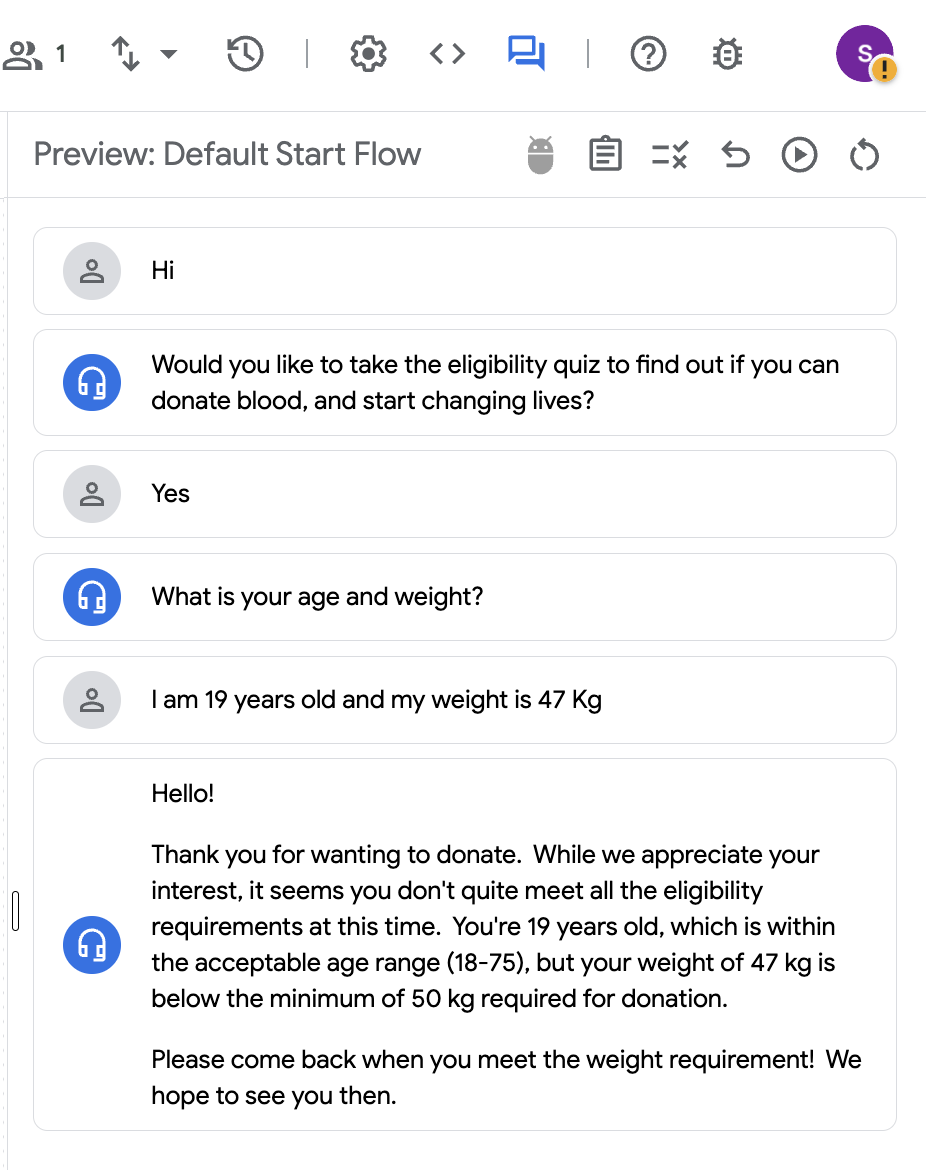This screenshot has height=1170, width=926.
Task: View change history via the clock icon
Action: click(x=244, y=54)
